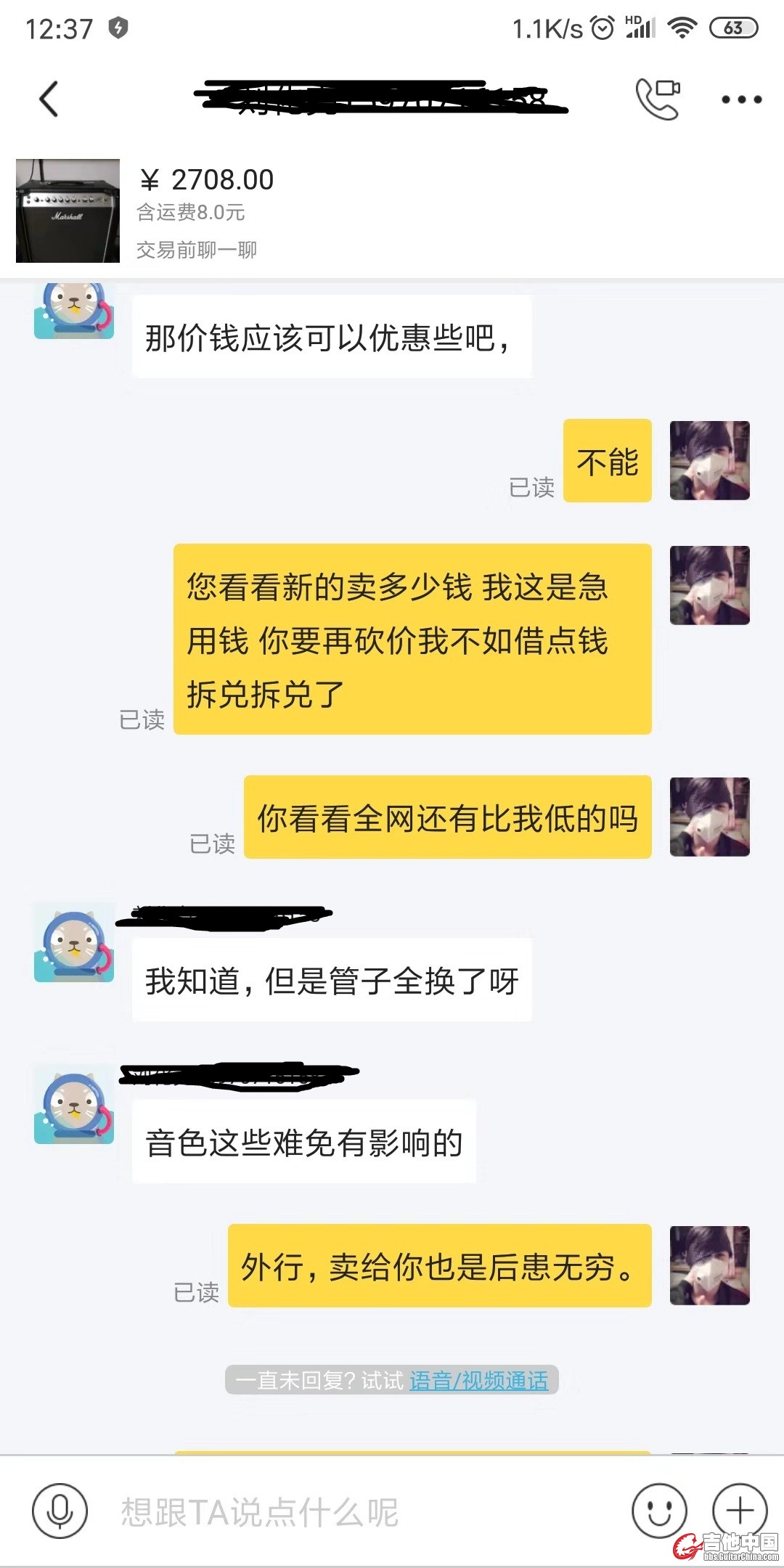This screenshot has height=1568, width=784.
Task: Start a voice or video call
Action: point(658,99)
